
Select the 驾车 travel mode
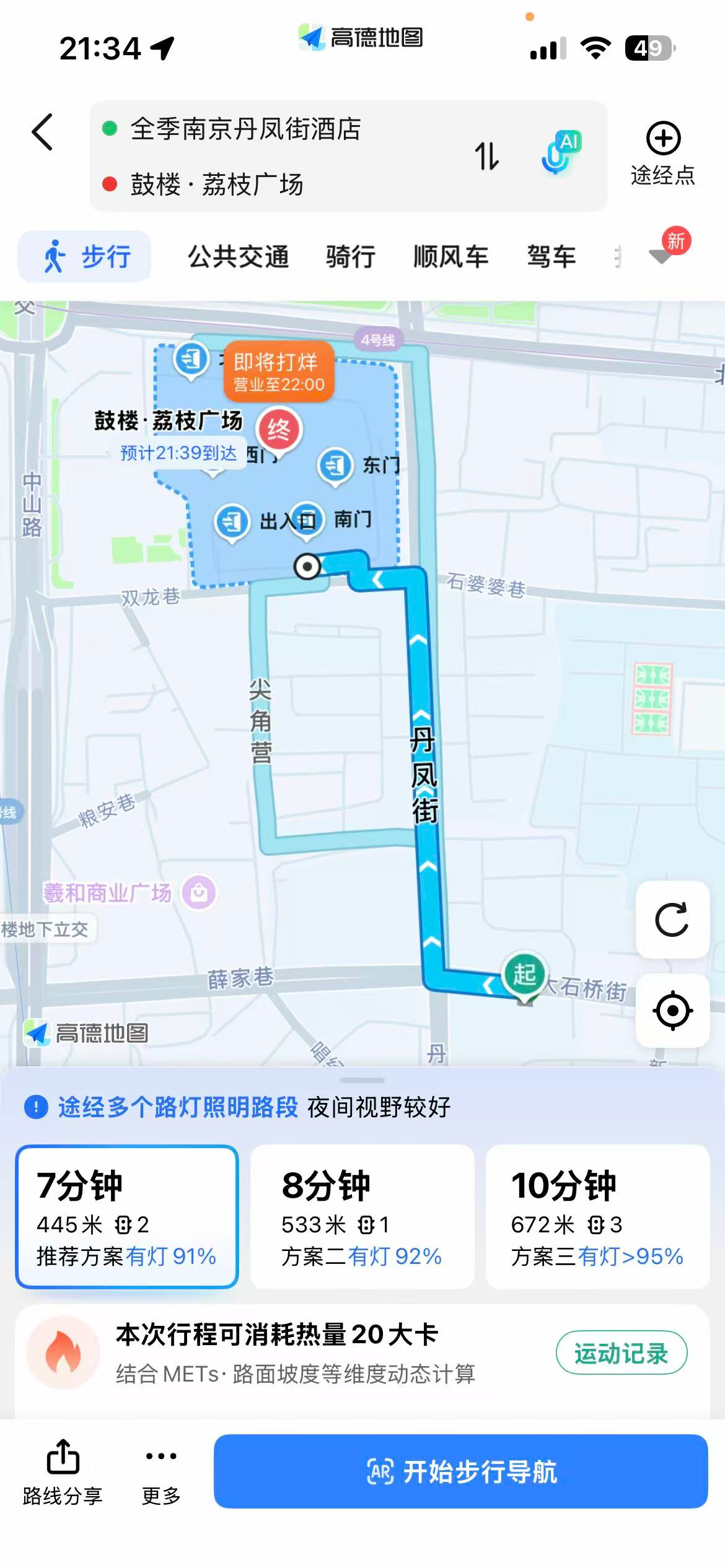pos(551,256)
